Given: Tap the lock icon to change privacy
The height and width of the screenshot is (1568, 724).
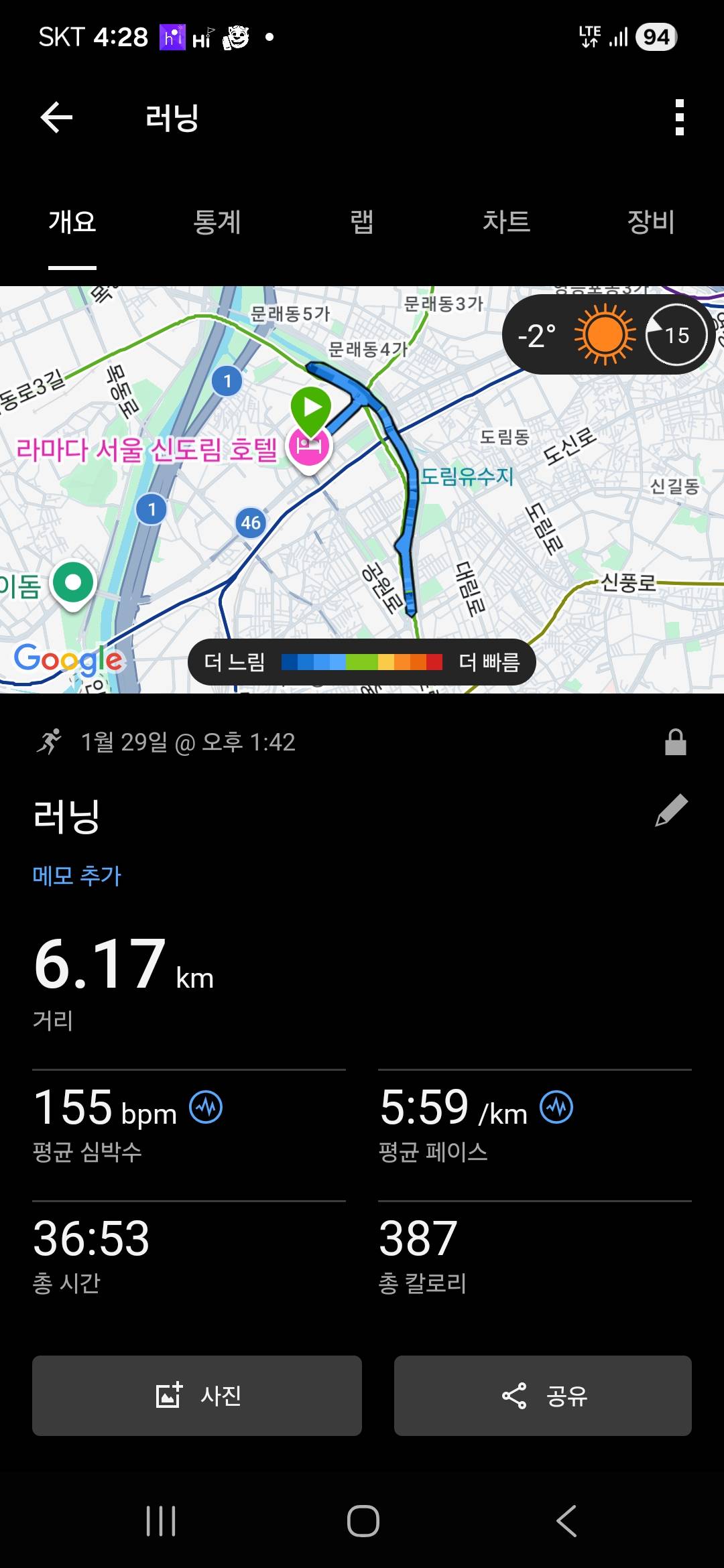Looking at the screenshot, I should point(675,742).
